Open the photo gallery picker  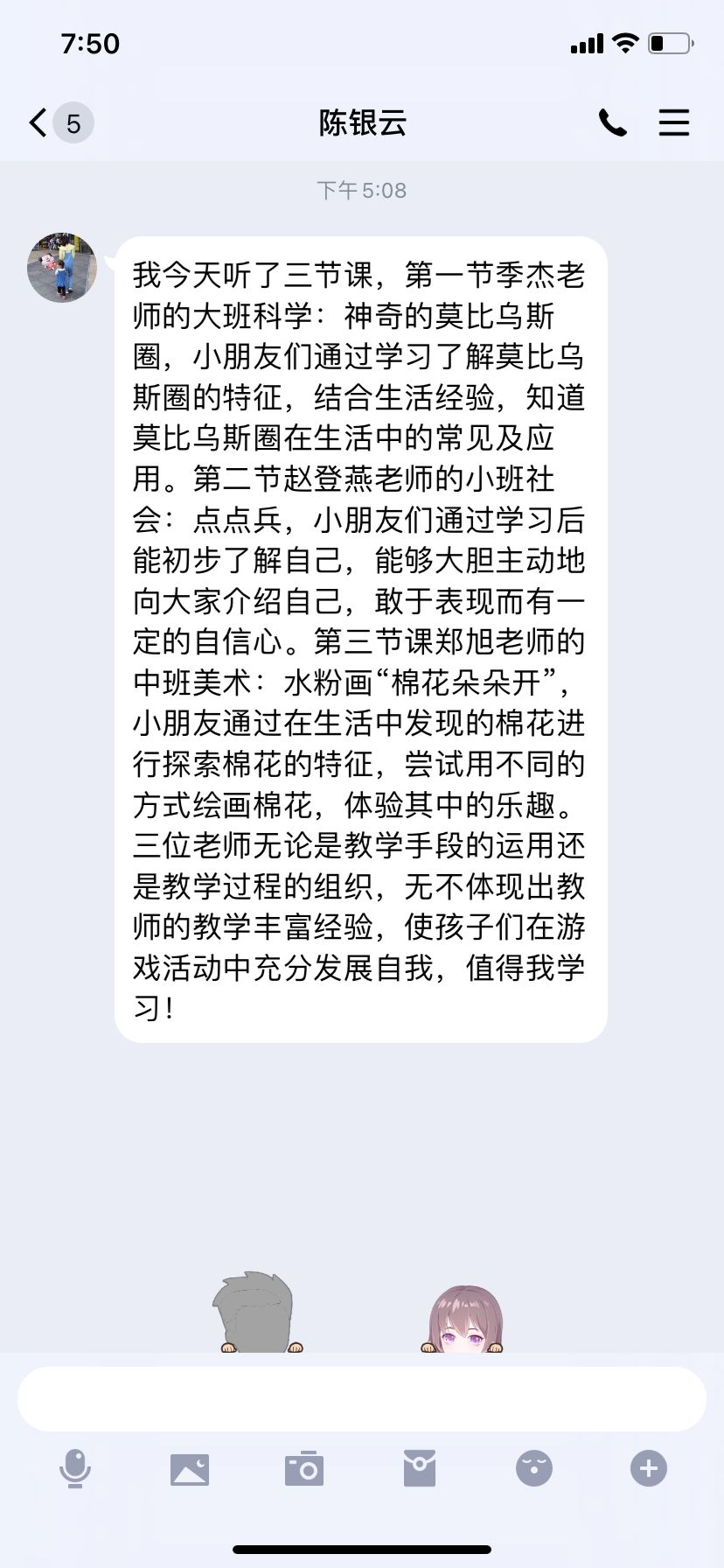coord(190,1468)
